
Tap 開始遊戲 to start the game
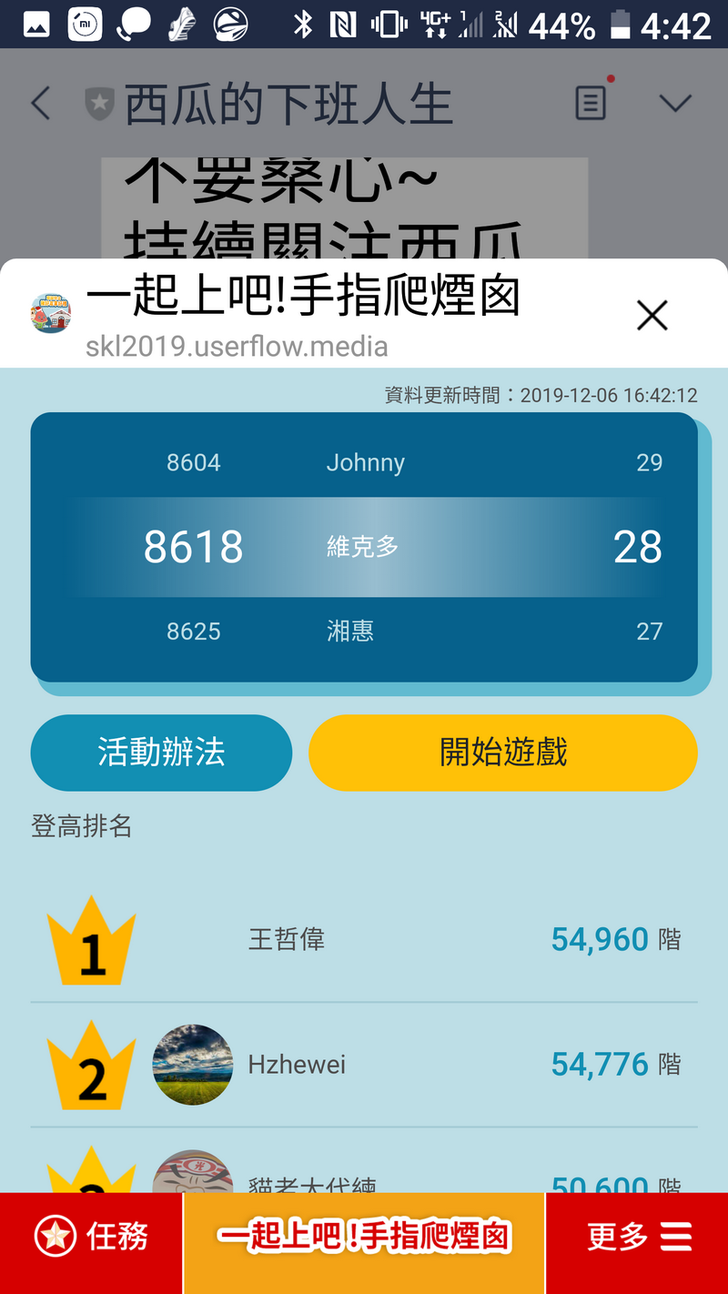point(503,752)
